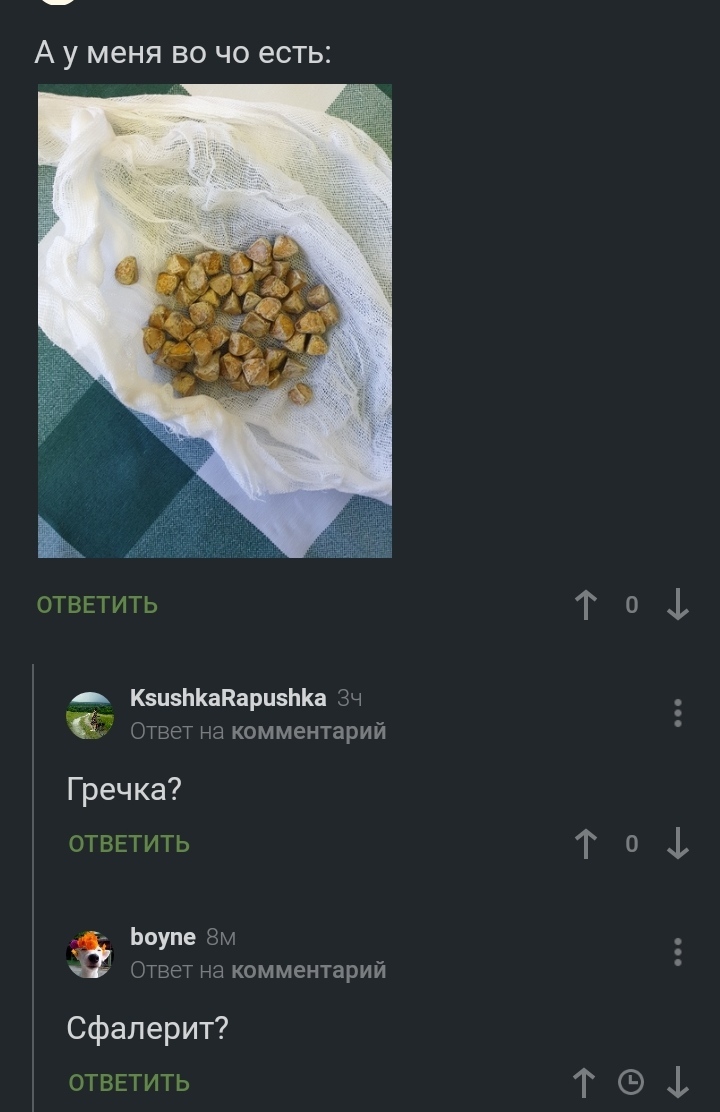720x1112 pixels.
Task: Open KsushkaRapushka's profile
Action: coord(228,698)
